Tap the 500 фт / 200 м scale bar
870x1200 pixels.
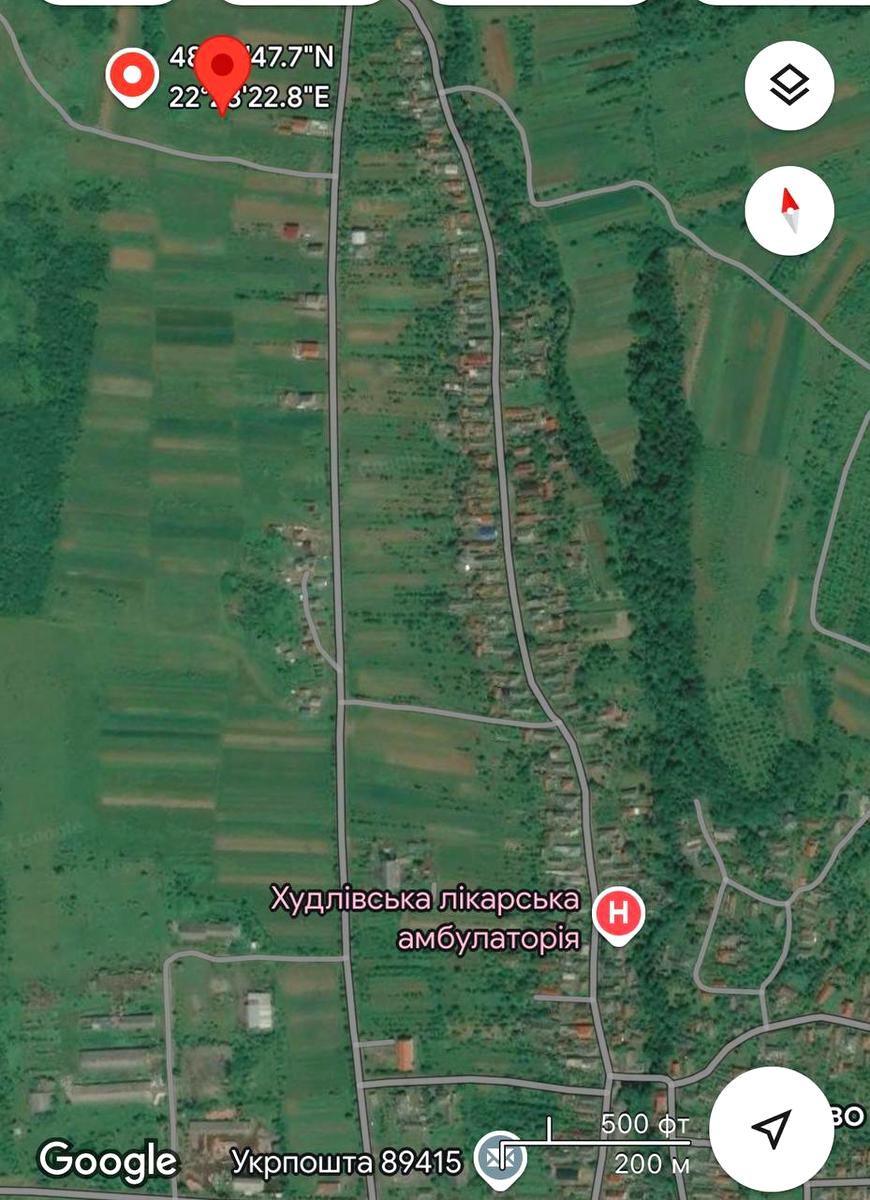[640, 1135]
